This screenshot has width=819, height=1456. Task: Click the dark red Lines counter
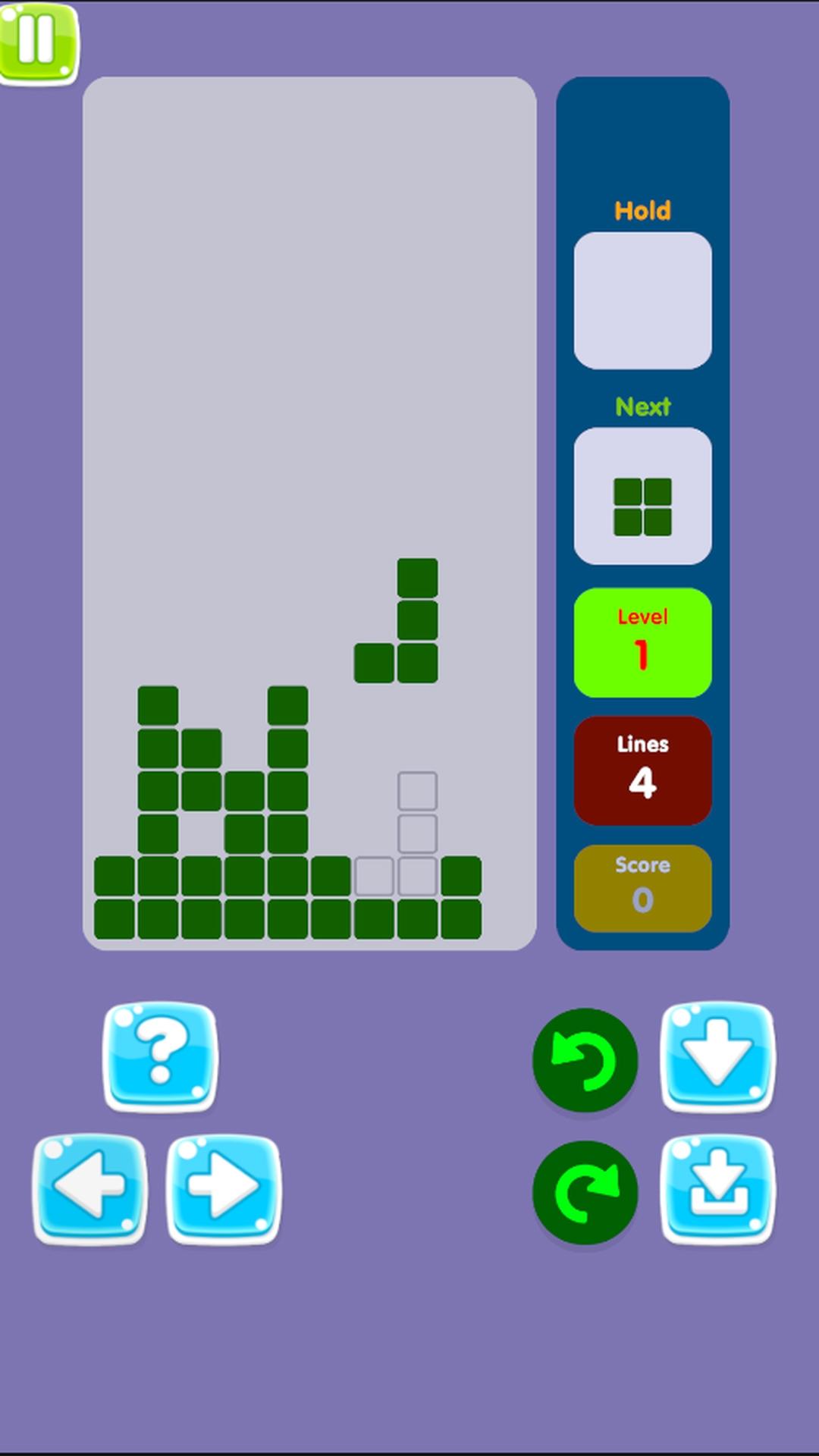pyautogui.click(x=642, y=770)
